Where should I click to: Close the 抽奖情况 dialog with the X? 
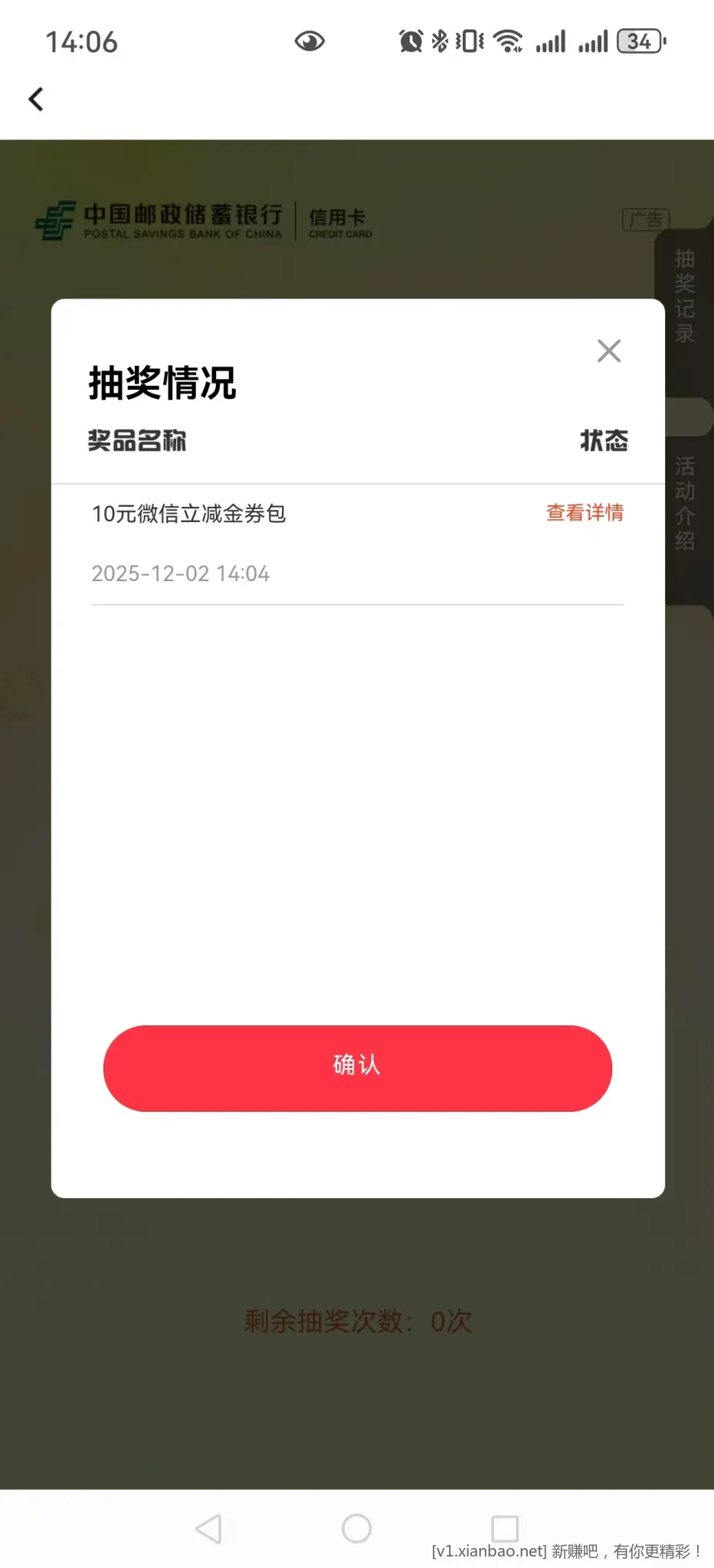(609, 351)
